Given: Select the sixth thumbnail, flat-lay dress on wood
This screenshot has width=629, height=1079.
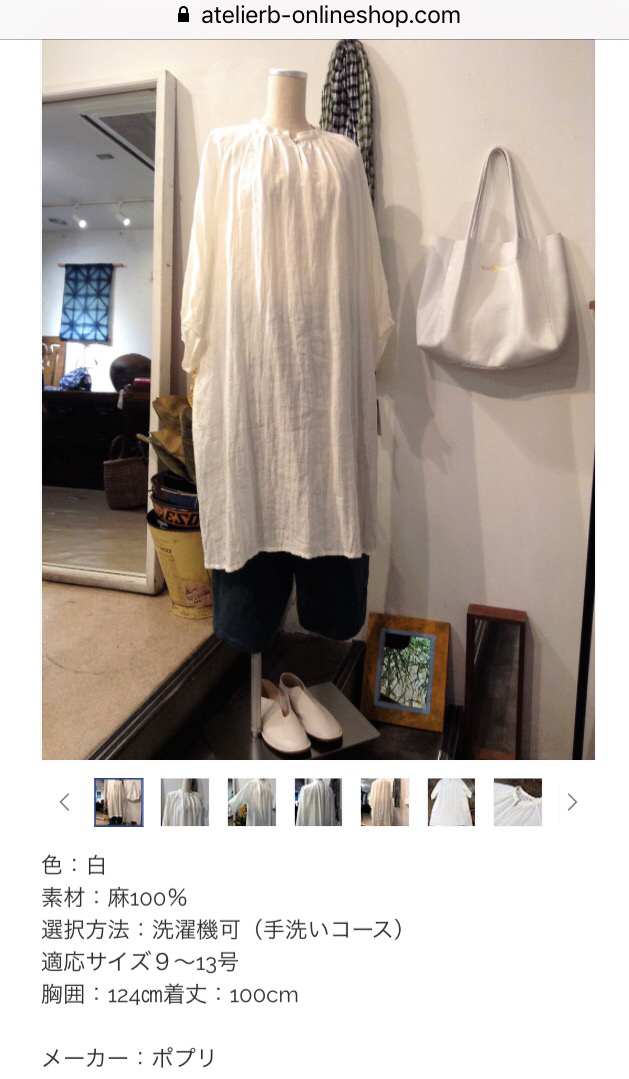Looking at the screenshot, I should (452, 802).
